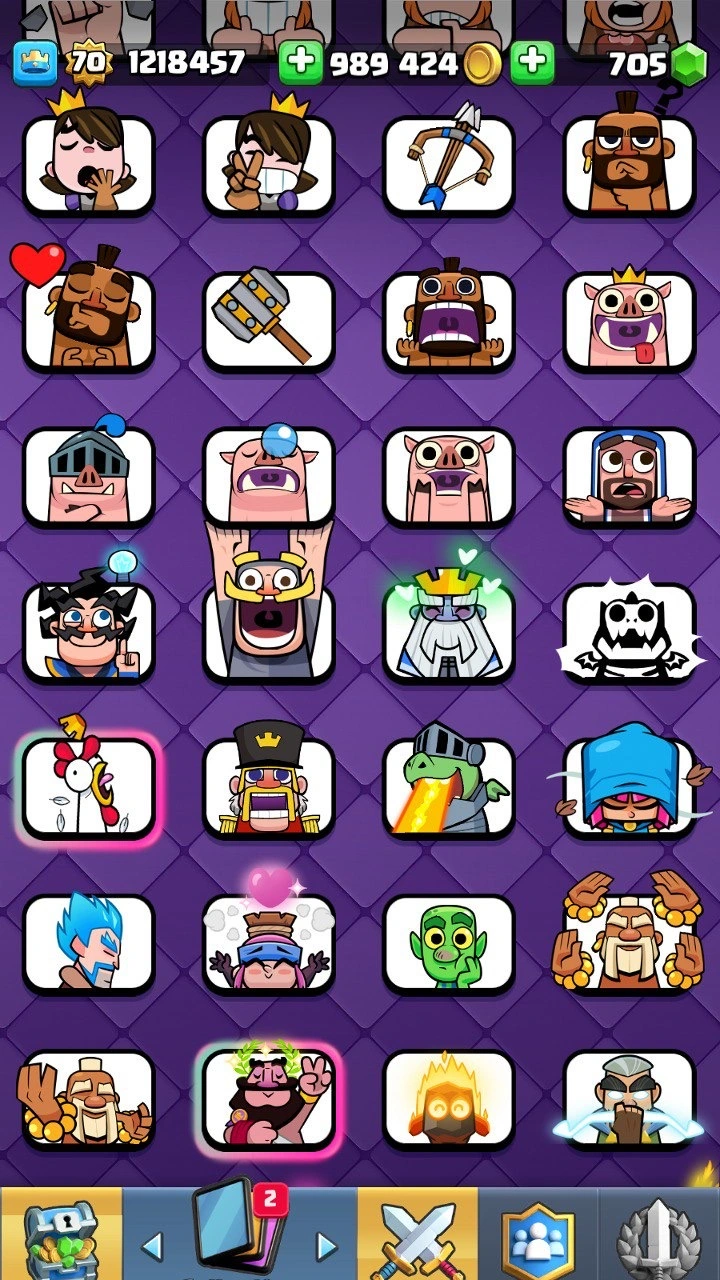Select the glowing fire spirit emote

point(449,1098)
